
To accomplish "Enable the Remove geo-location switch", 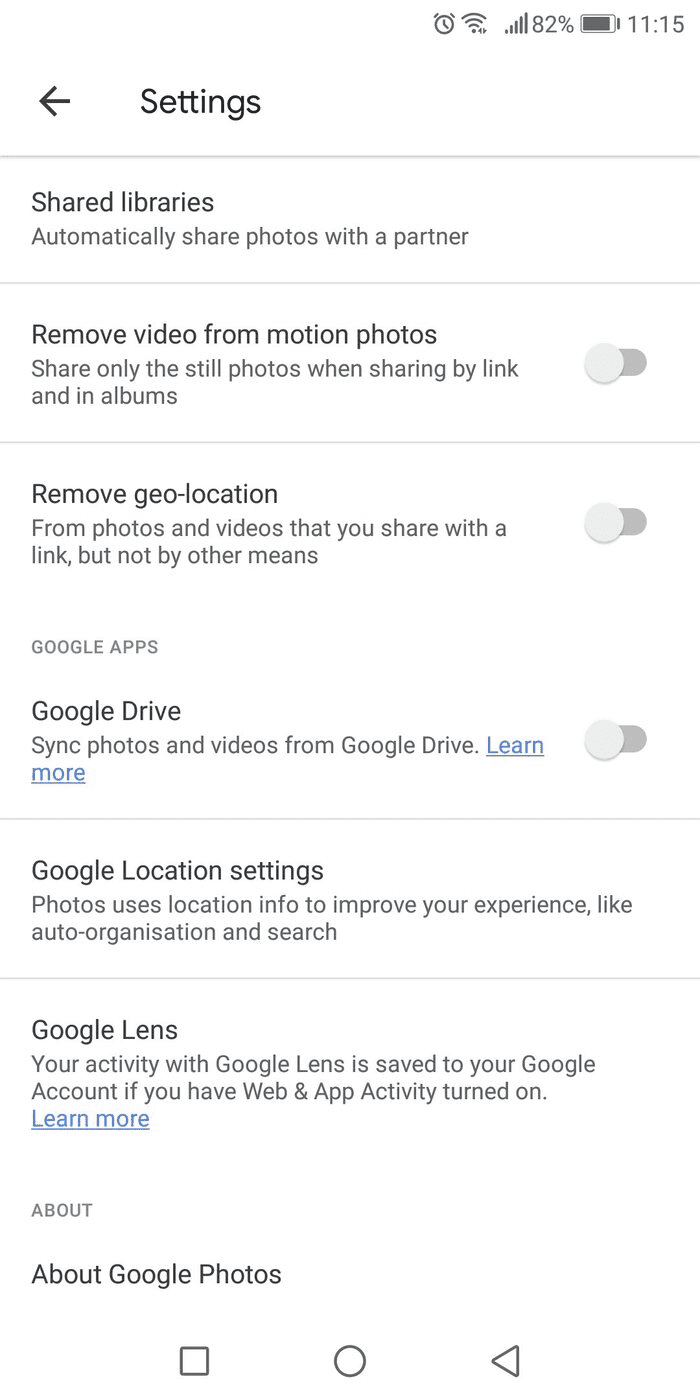I will pyautogui.click(x=616, y=523).
